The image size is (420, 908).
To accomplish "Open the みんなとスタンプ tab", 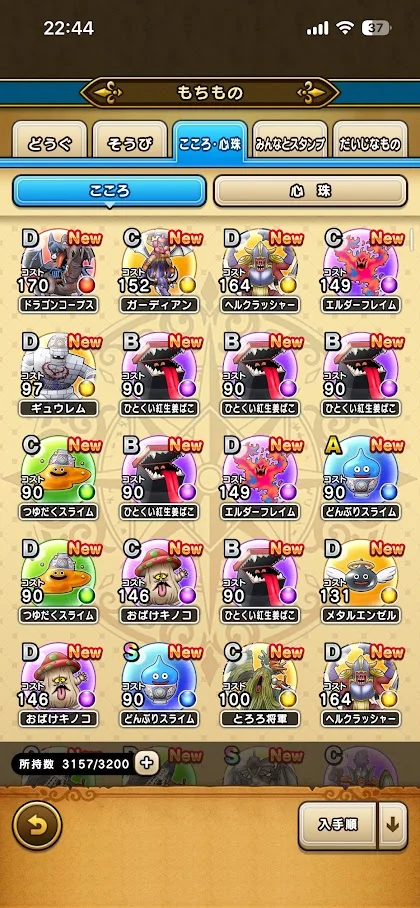I will [290, 143].
